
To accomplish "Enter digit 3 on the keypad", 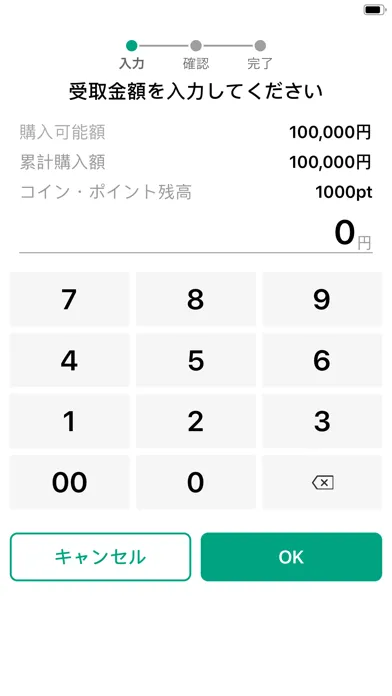I will pos(322,421).
